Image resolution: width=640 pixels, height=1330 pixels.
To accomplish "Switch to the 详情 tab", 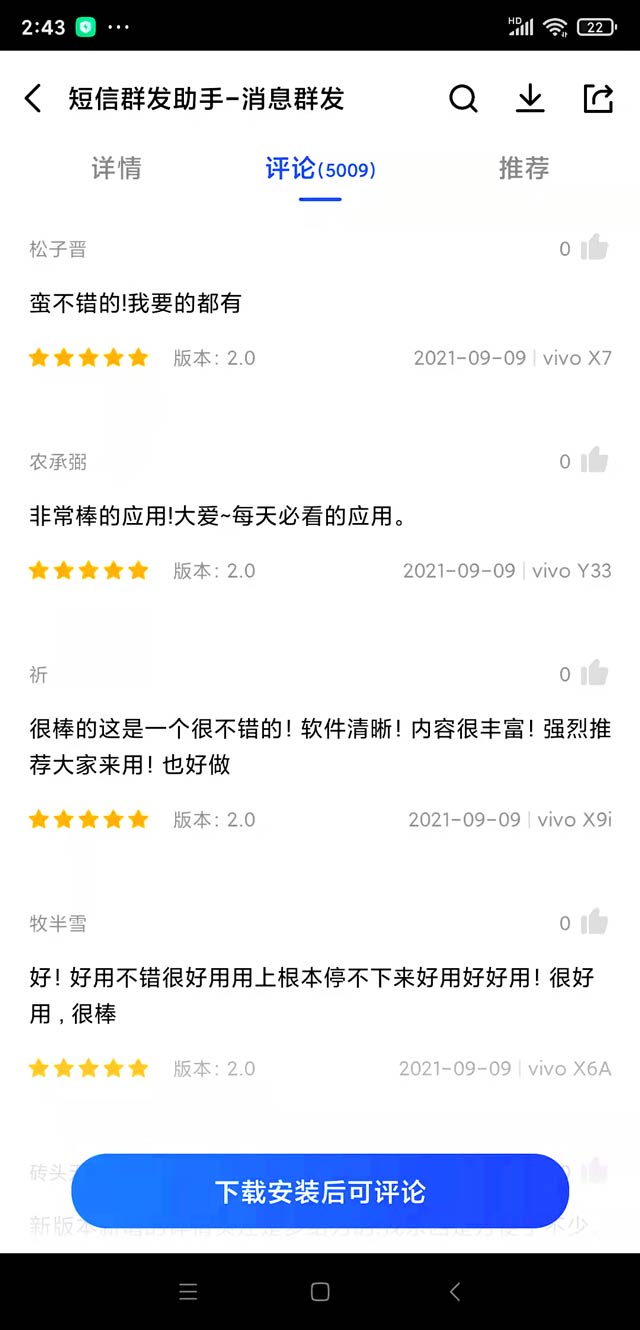I will 116,168.
